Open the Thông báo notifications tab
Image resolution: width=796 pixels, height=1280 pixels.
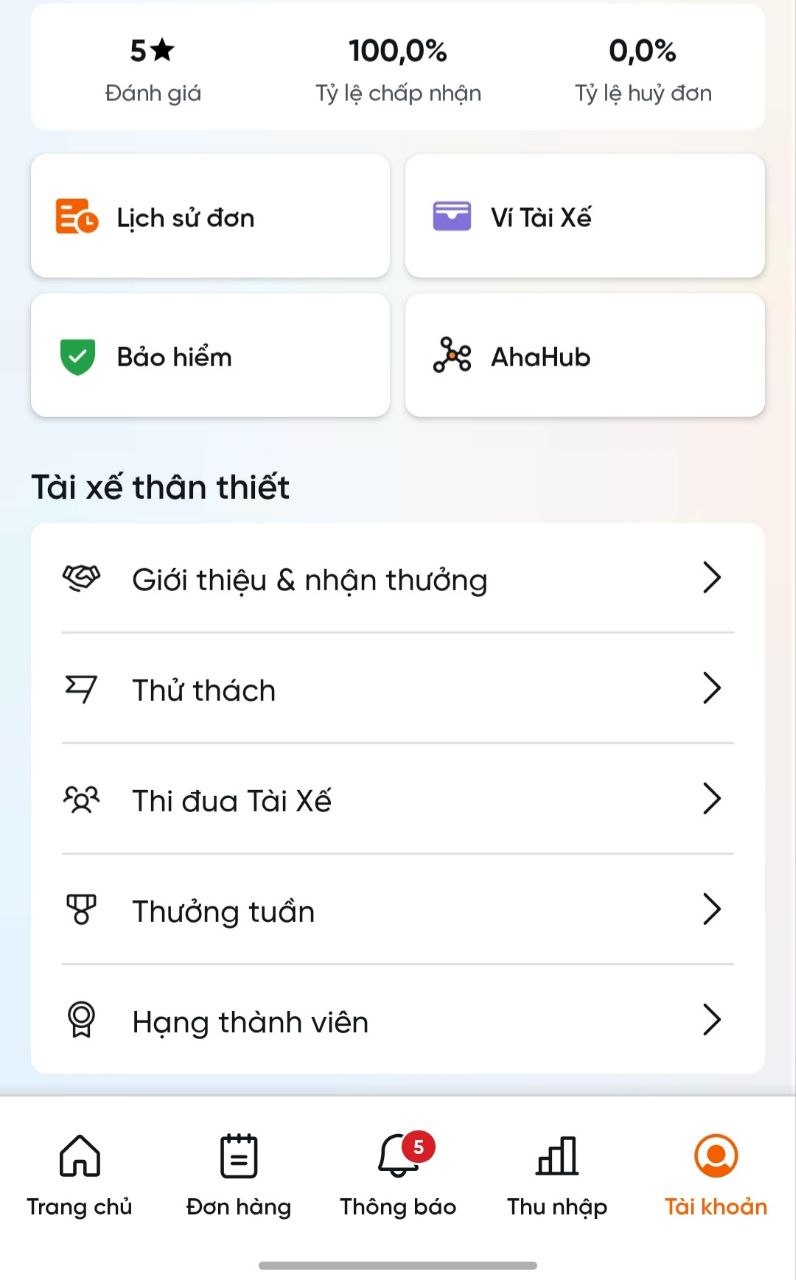tap(398, 1175)
